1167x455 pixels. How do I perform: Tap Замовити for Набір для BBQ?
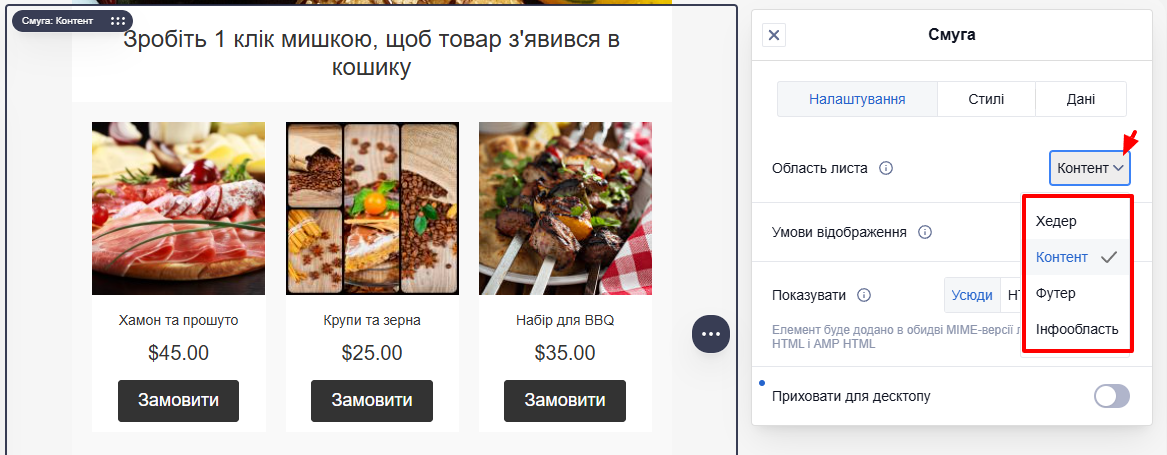click(x=565, y=400)
